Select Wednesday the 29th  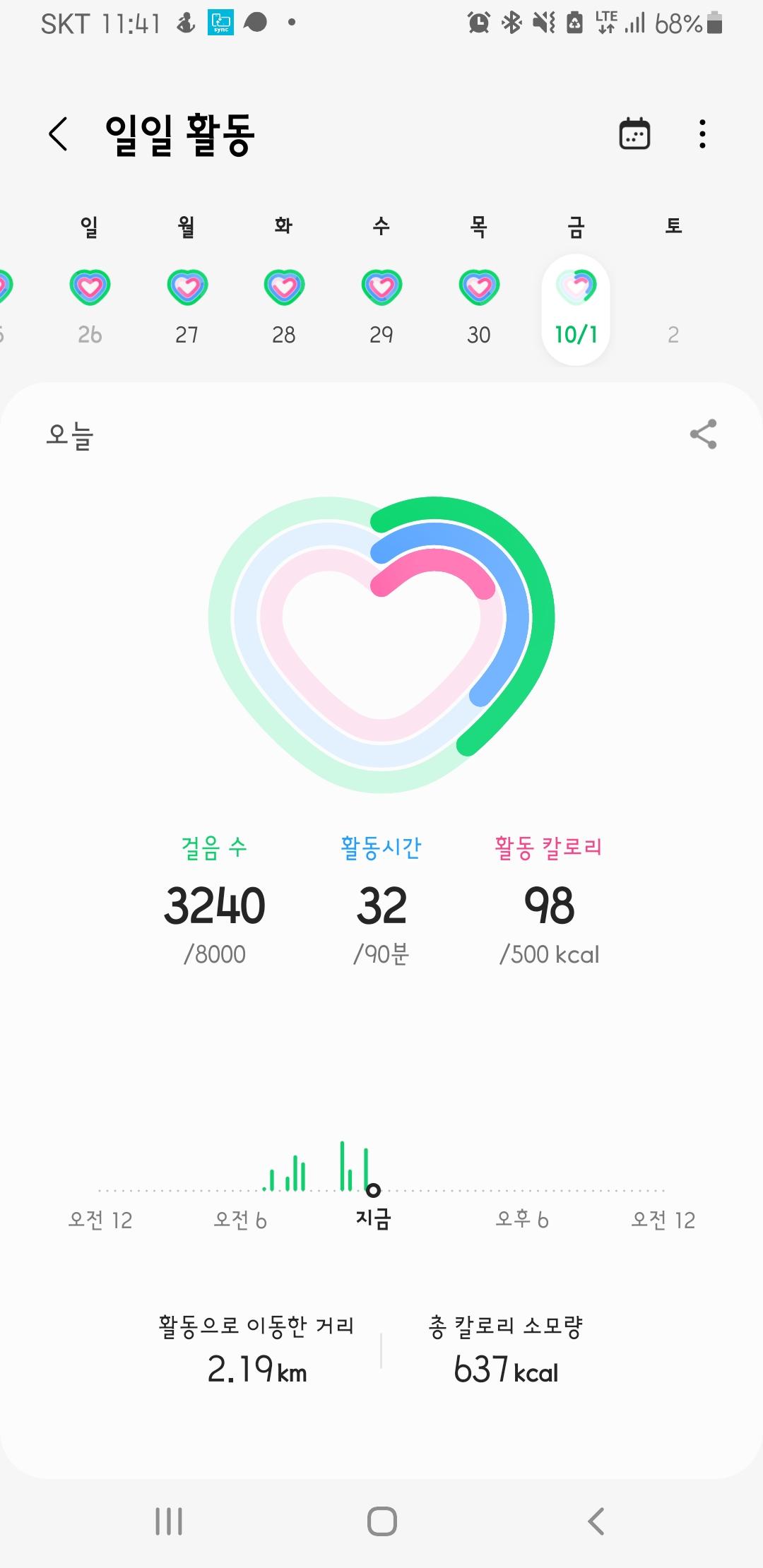(381, 304)
